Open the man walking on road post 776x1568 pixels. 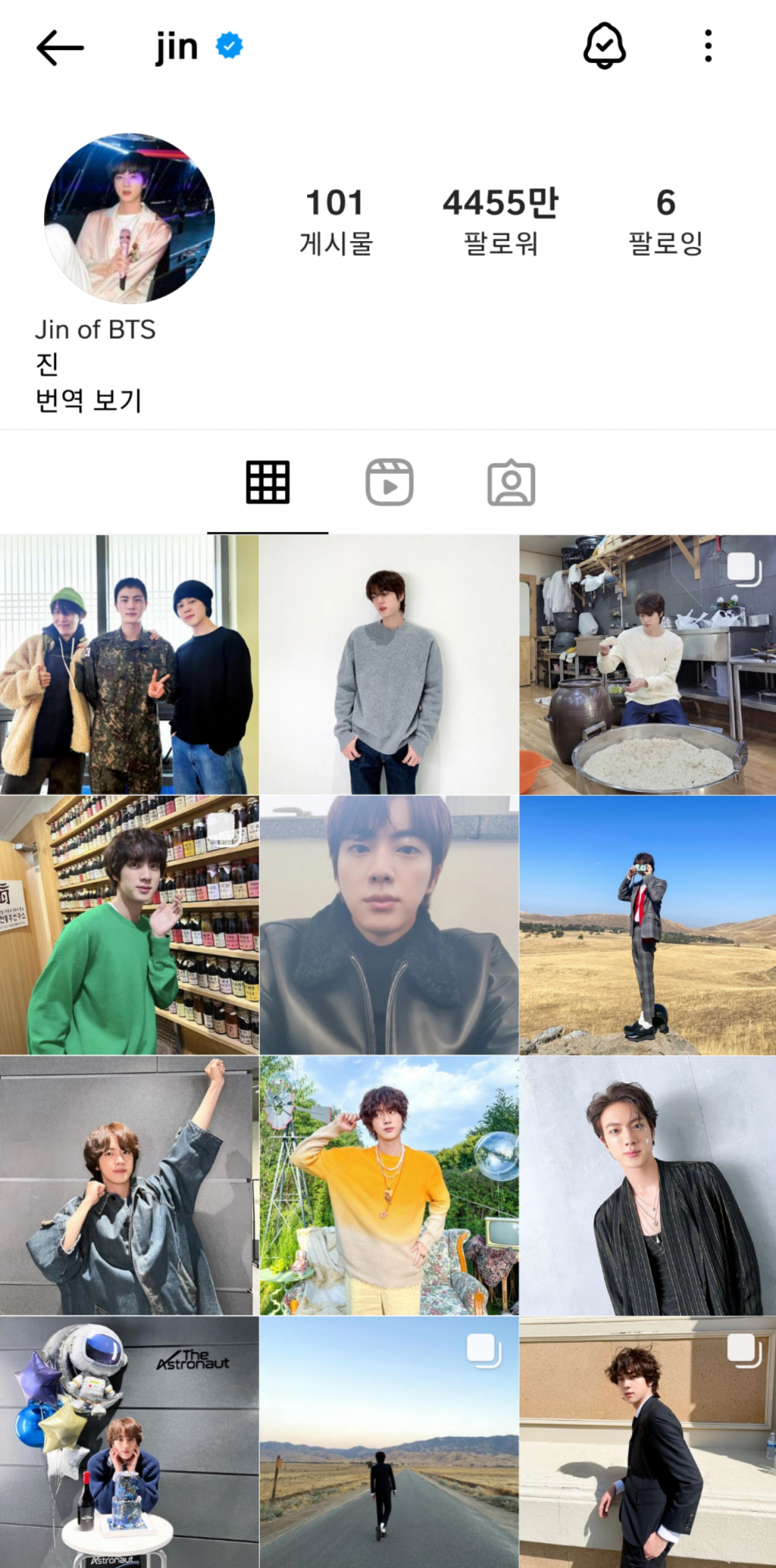point(389,1441)
